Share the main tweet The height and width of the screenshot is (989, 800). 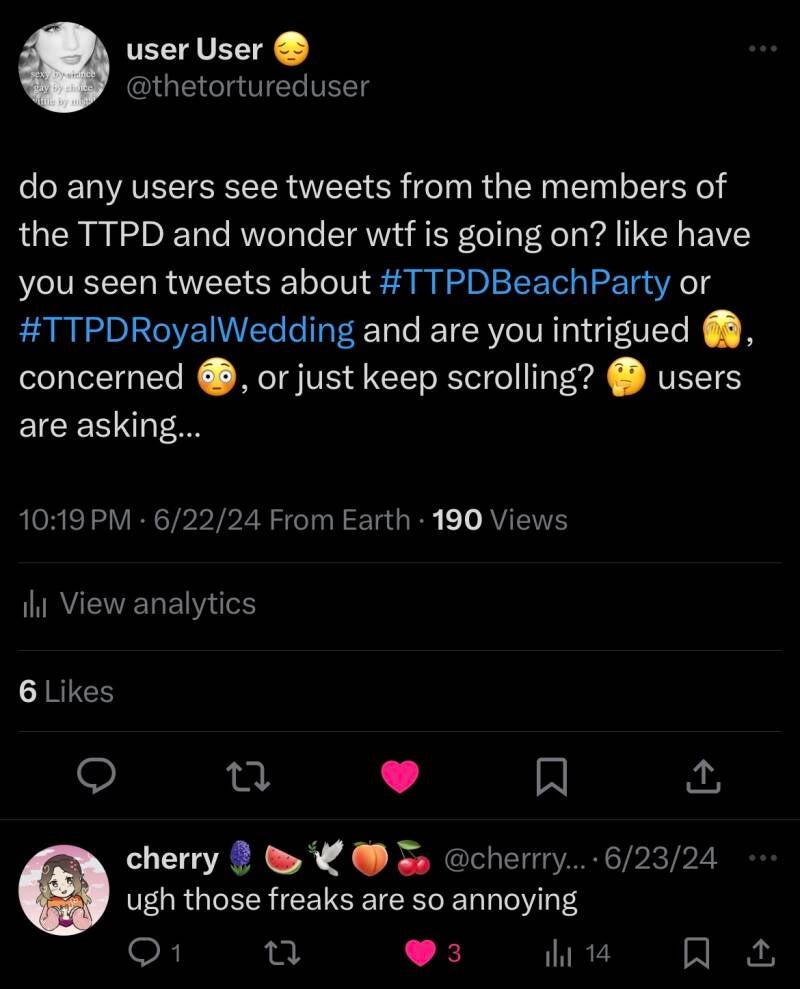pyautogui.click(x=703, y=776)
